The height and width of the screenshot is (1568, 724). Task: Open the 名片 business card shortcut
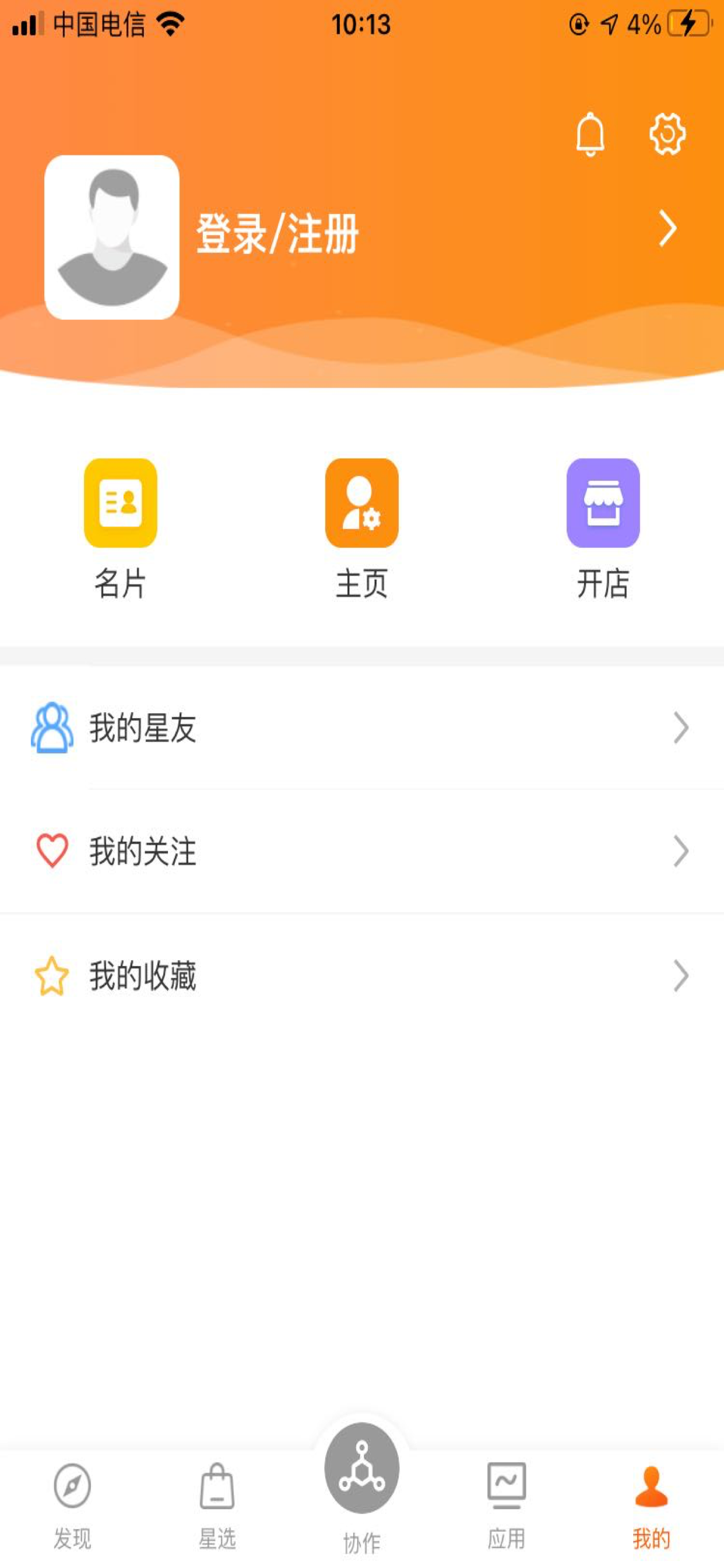click(x=121, y=528)
